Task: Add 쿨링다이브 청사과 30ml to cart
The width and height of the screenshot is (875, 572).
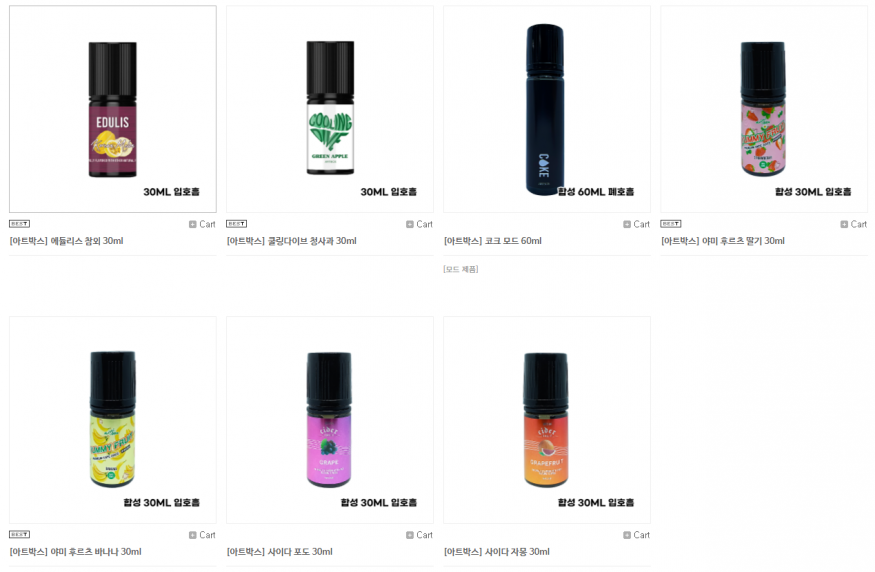Action: pyautogui.click(x=419, y=224)
